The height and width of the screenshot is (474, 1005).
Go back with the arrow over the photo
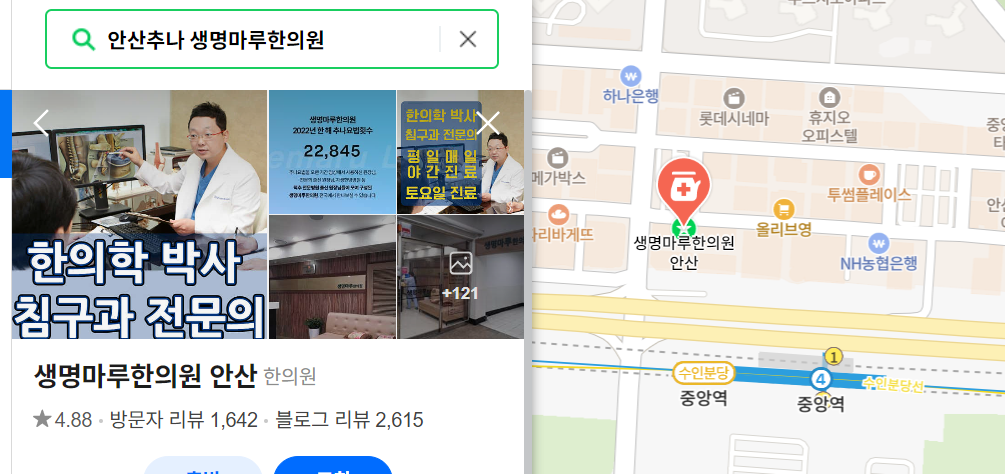41,123
